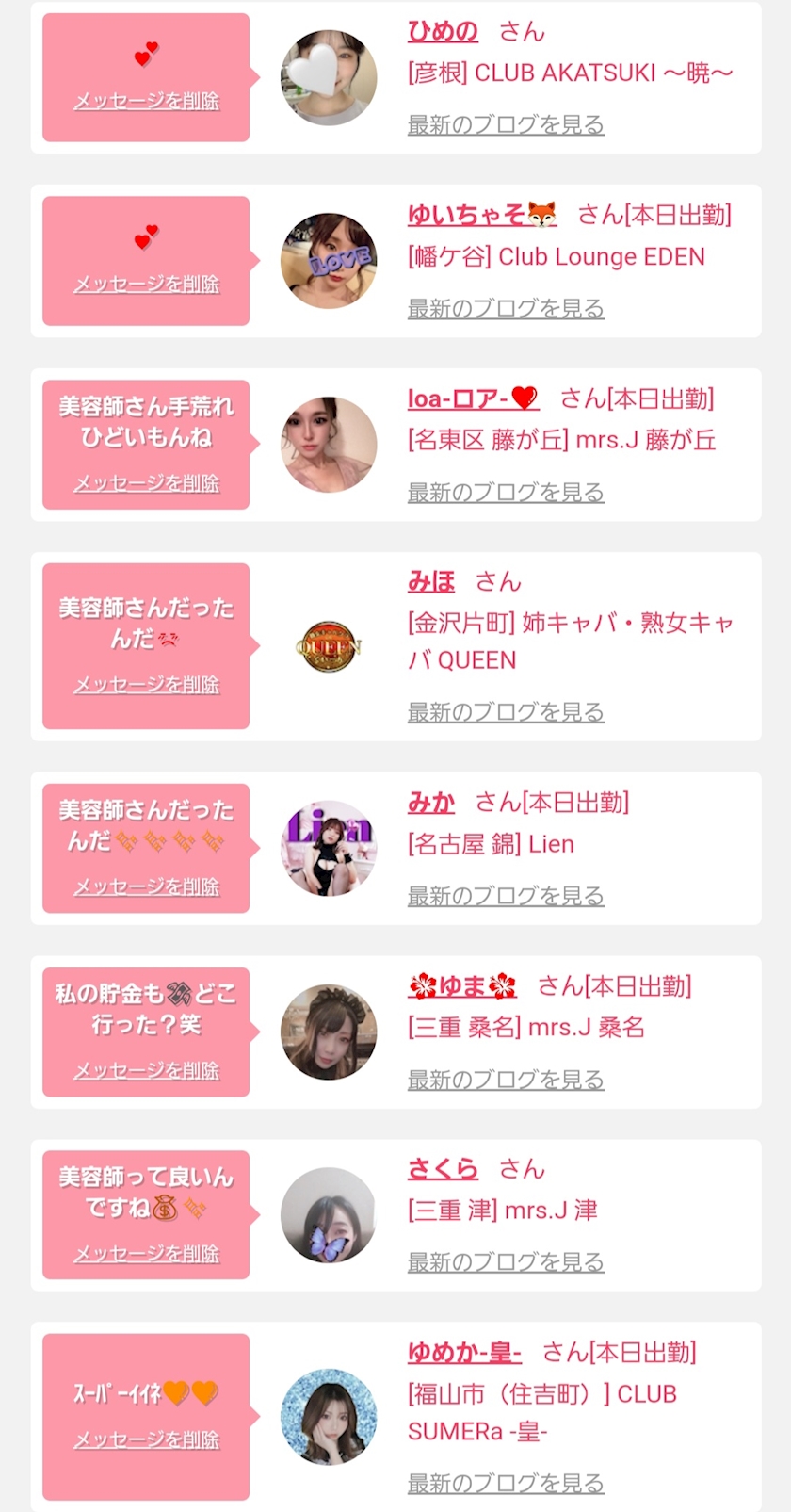The image size is (791, 1512).
Task: Delete the message sent to さくら
Action: pyautogui.click(x=146, y=1254)
